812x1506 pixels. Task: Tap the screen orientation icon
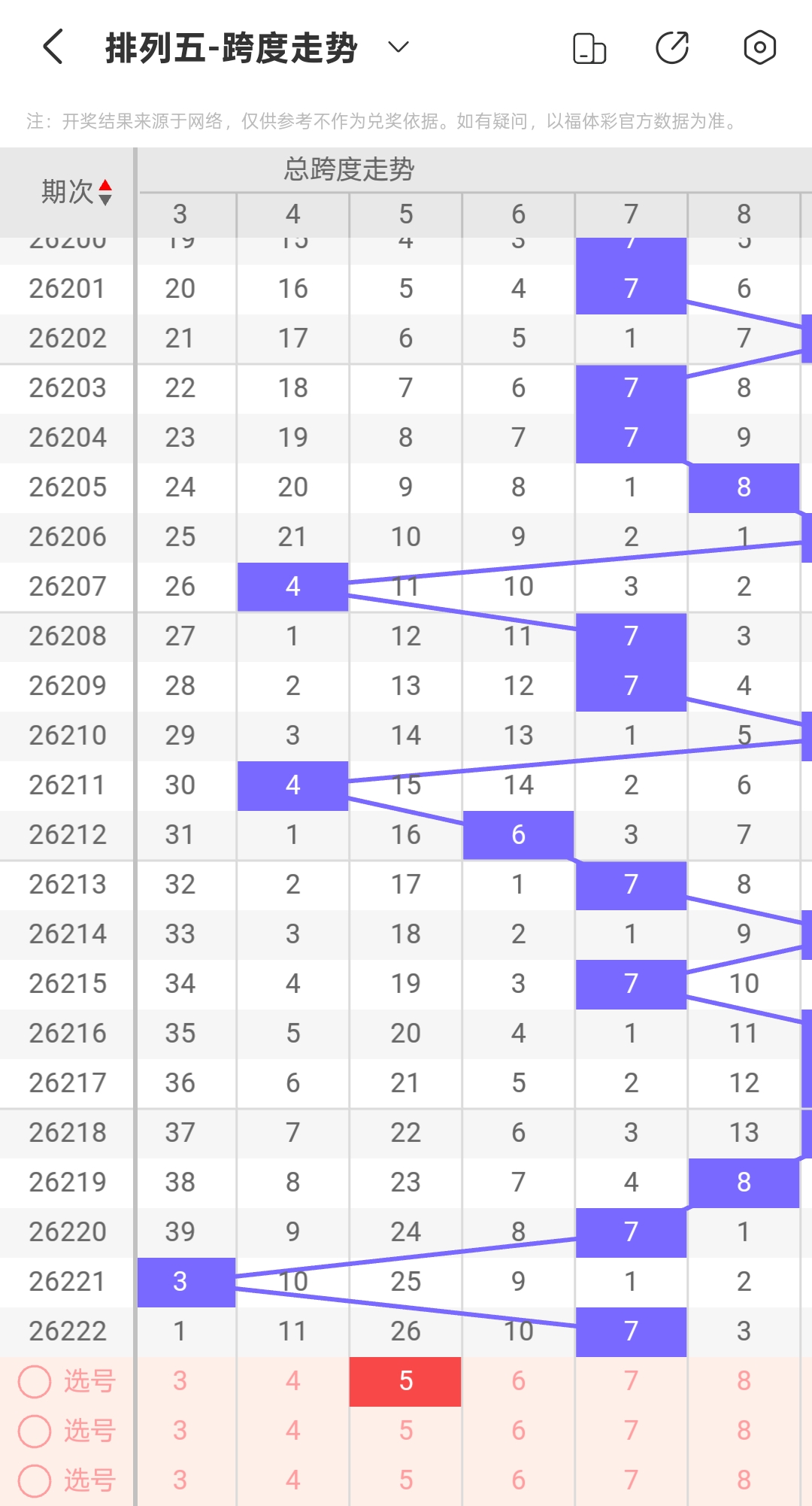pos(589,48)
